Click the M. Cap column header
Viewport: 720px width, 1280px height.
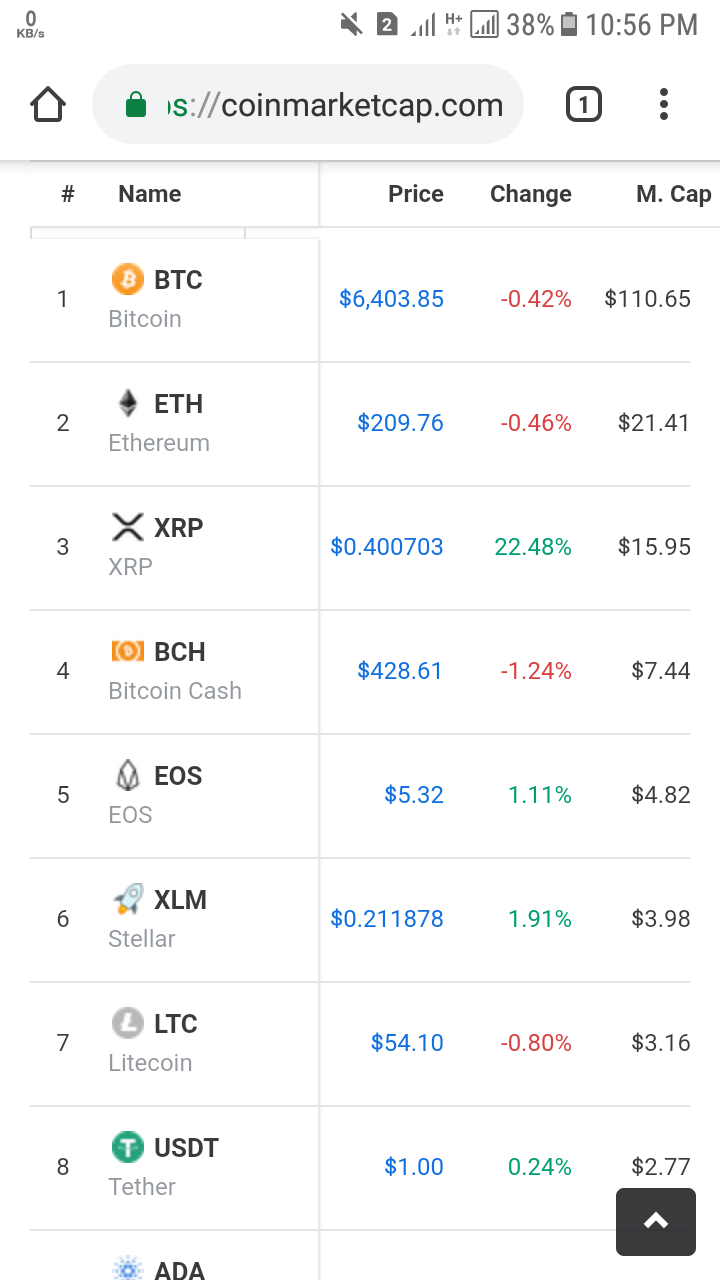(x=675, y=194)
